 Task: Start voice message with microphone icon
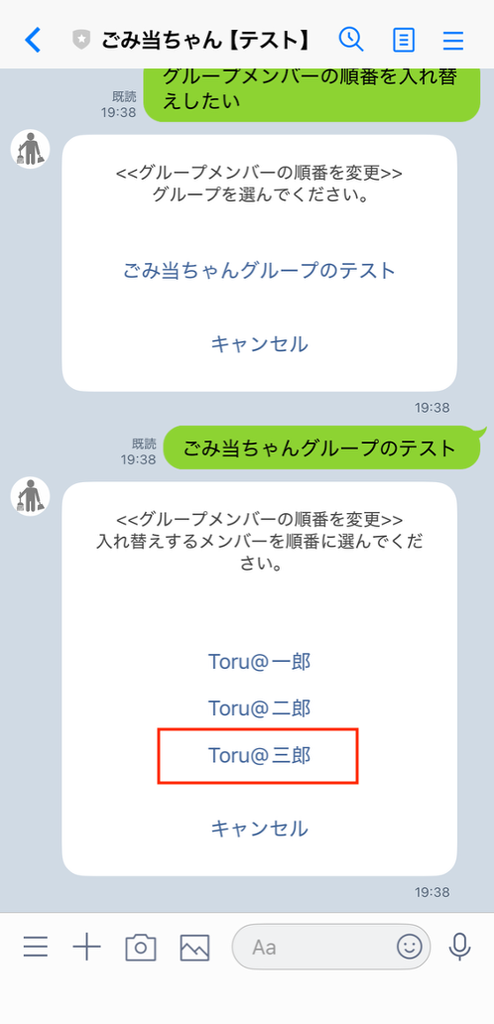tap(460, 946)
